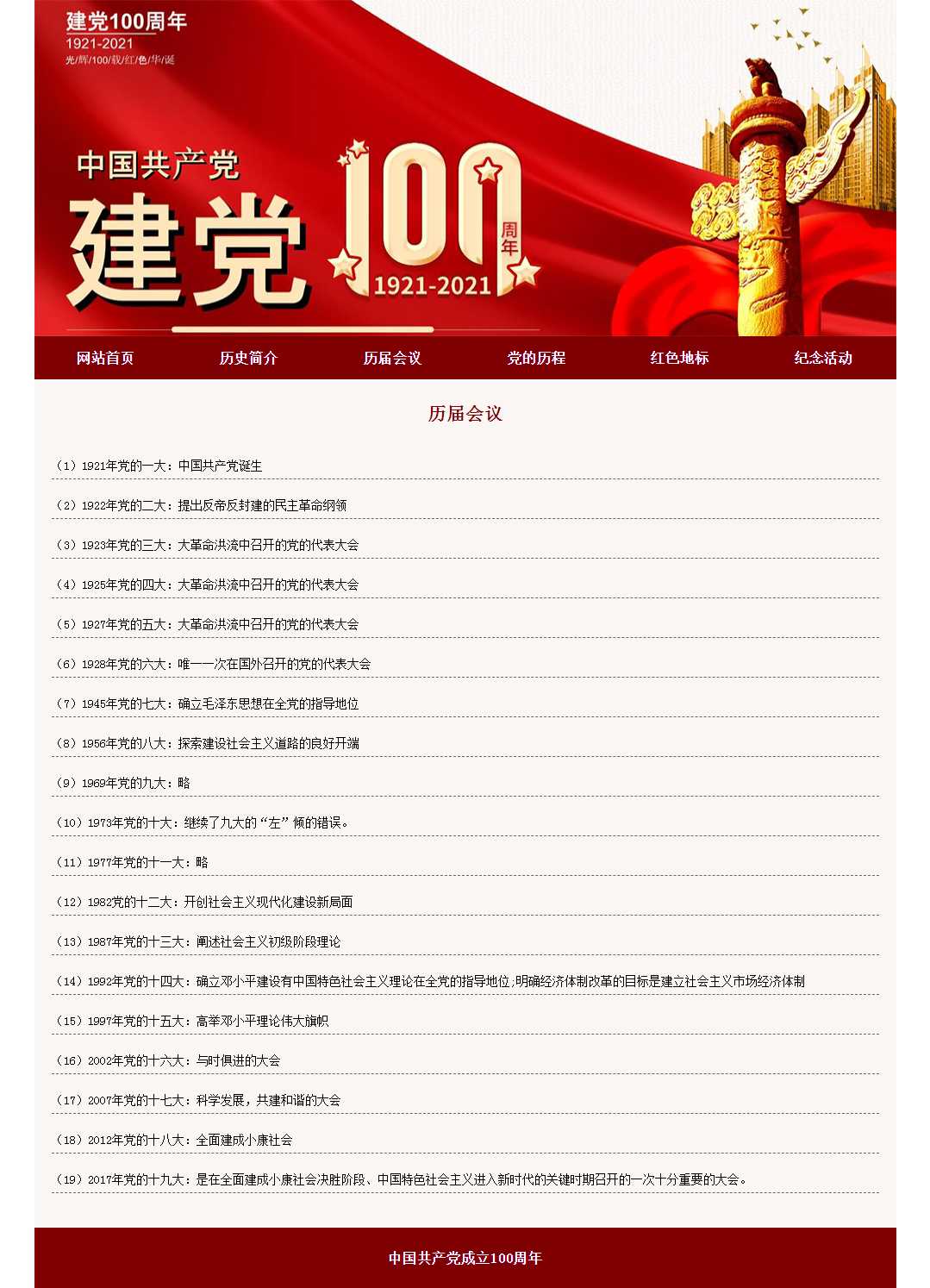Open the 2017年党的十九大 entry

tap(403, 1179)
